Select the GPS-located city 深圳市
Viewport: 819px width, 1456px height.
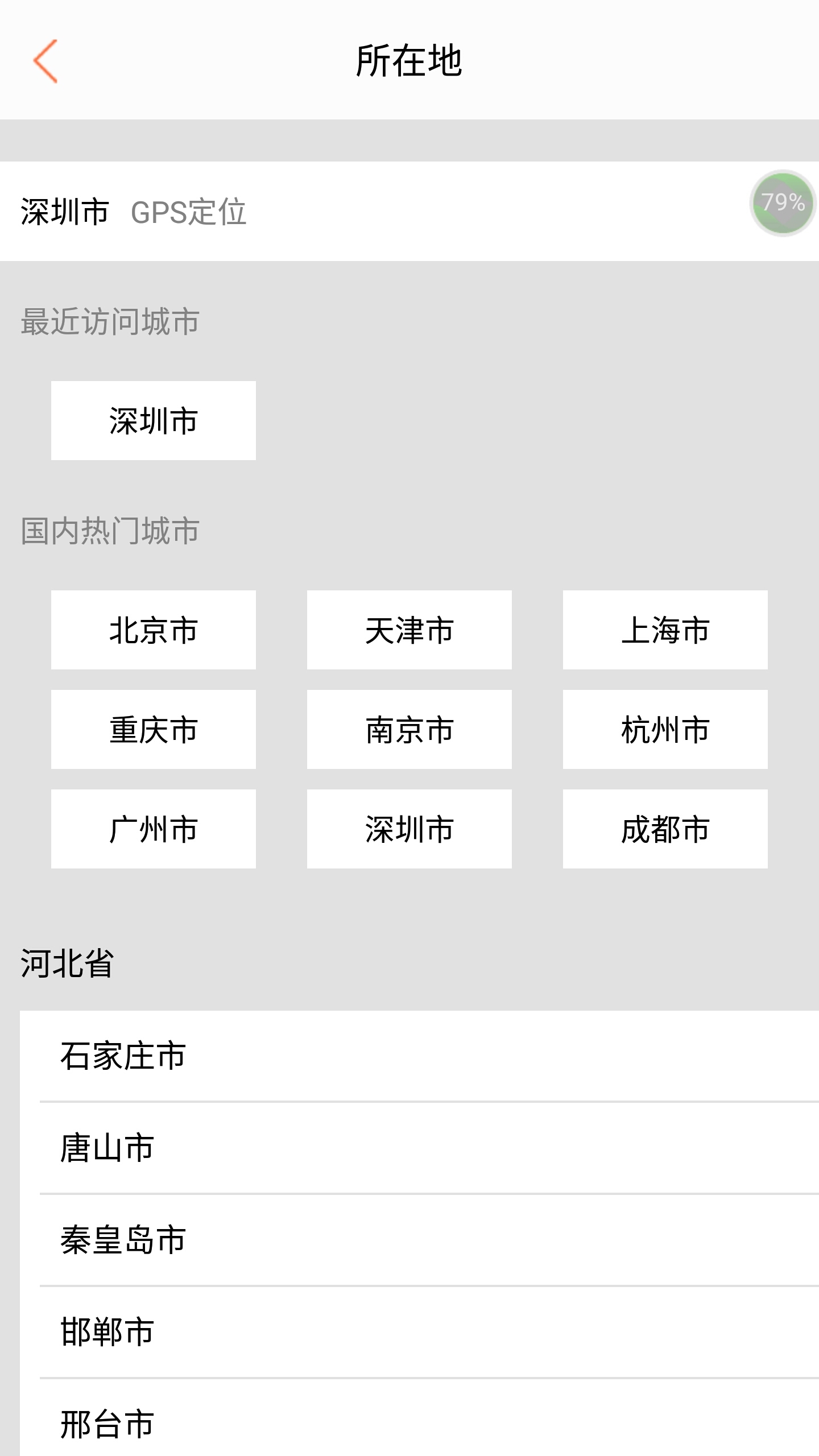pos(65,212)
